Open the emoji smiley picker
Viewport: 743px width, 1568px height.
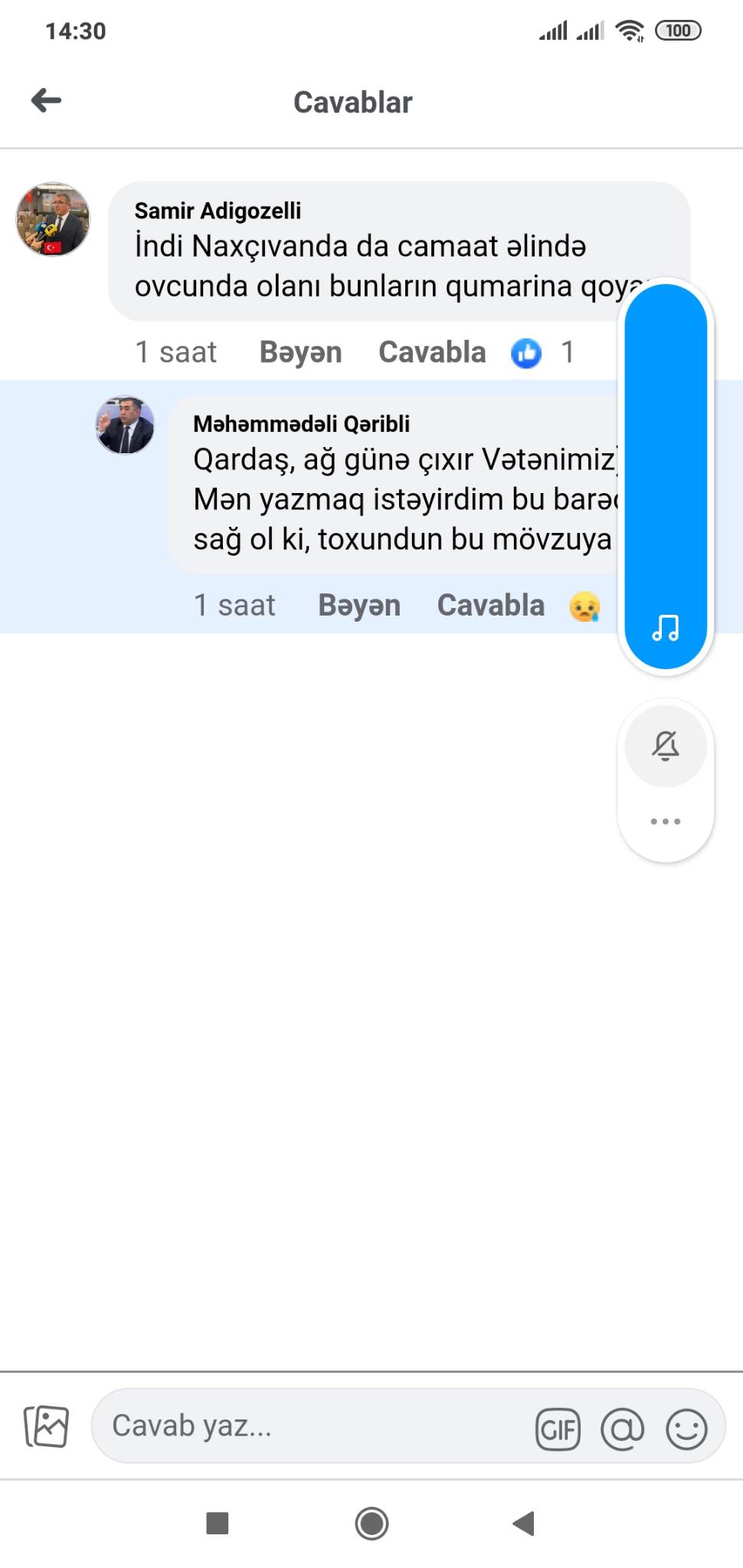(x=686, y=1429)
